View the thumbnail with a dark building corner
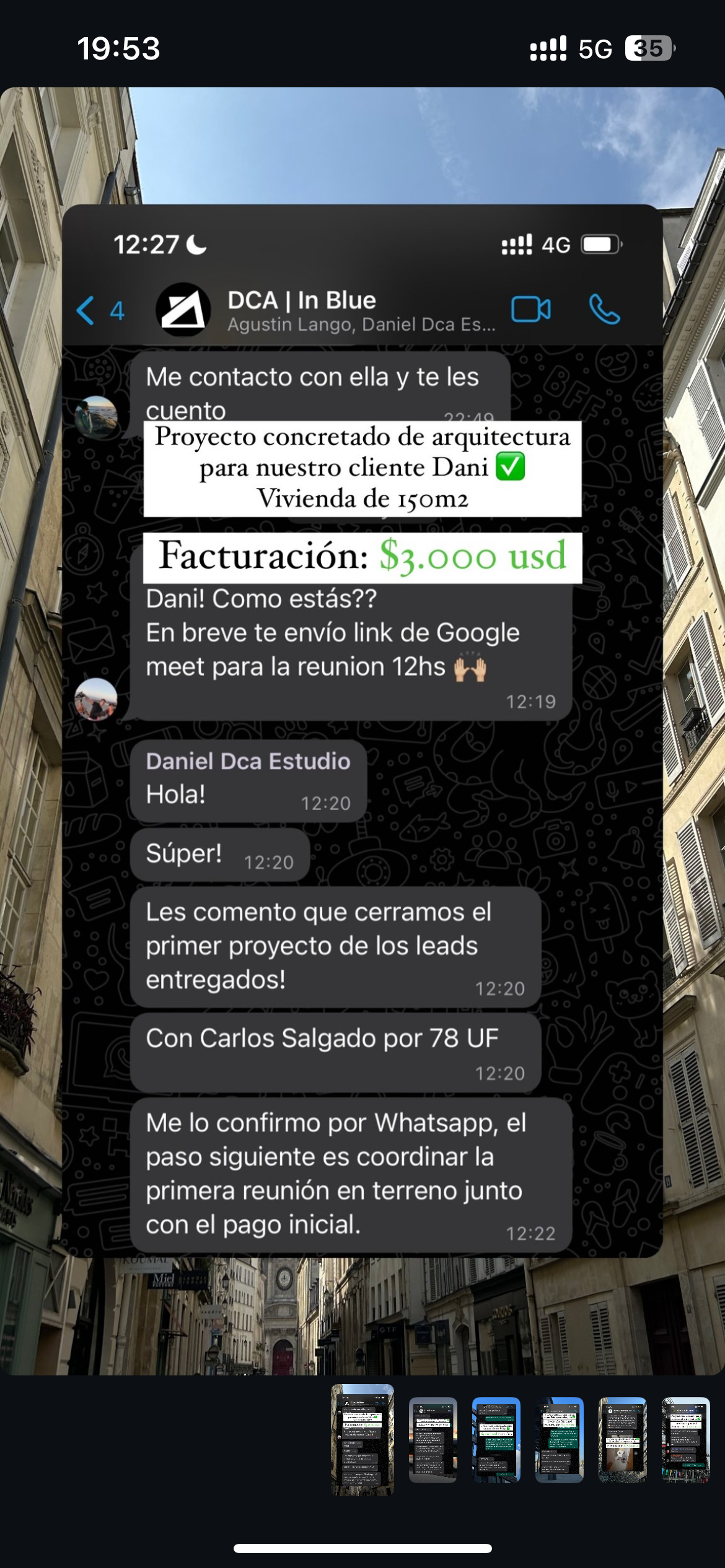This screenshot has height=1568, width=725. (559, 1439)
